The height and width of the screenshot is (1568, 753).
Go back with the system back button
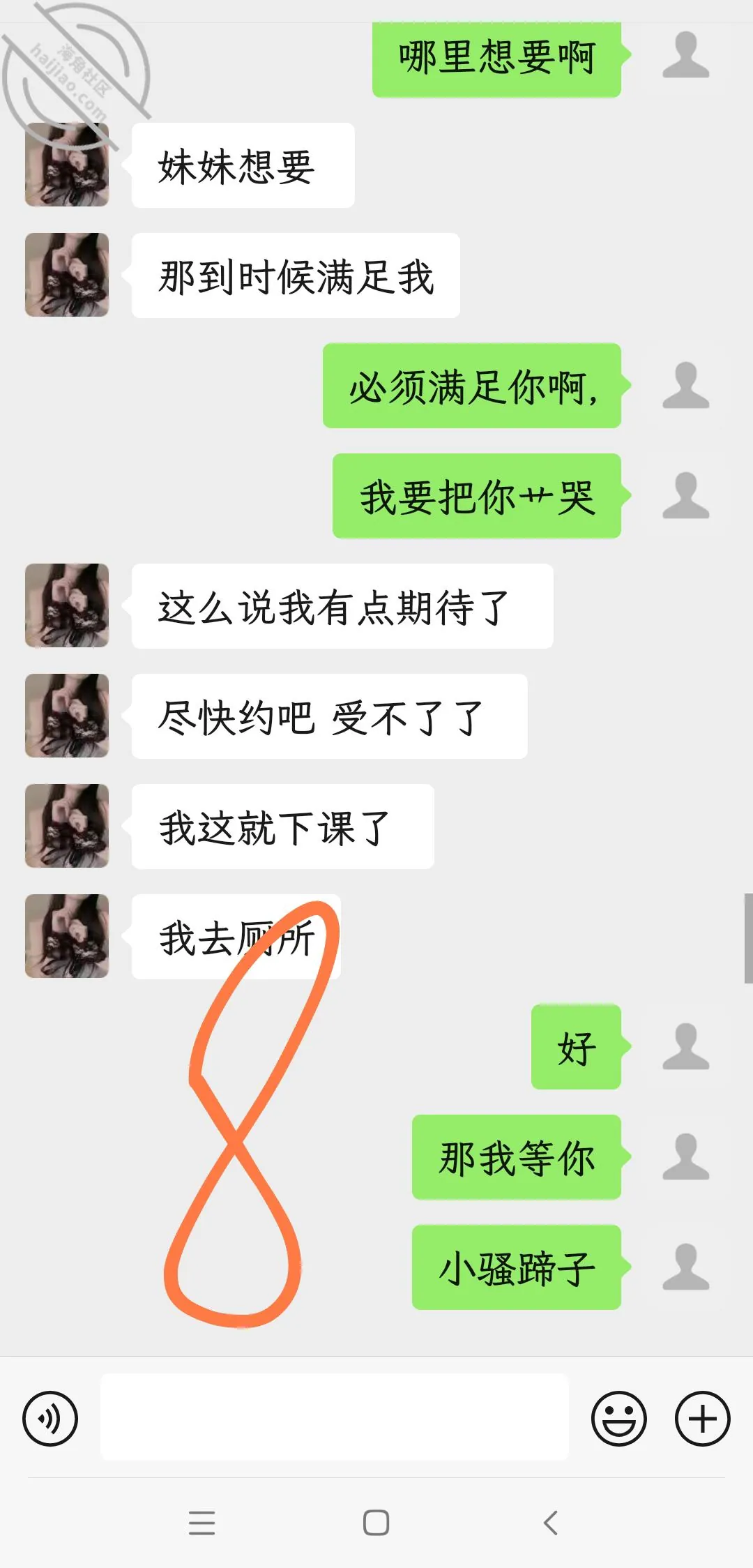(x=551, y=1523)
